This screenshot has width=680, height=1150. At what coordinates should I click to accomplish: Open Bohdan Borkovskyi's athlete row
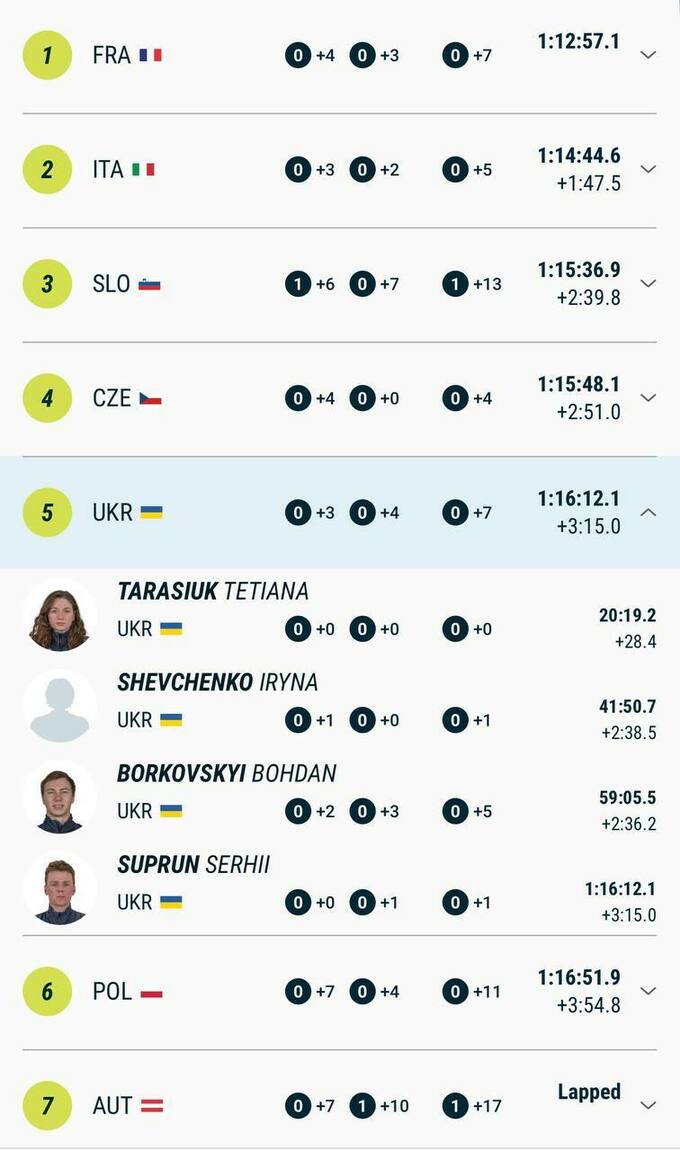click(226, 774)
